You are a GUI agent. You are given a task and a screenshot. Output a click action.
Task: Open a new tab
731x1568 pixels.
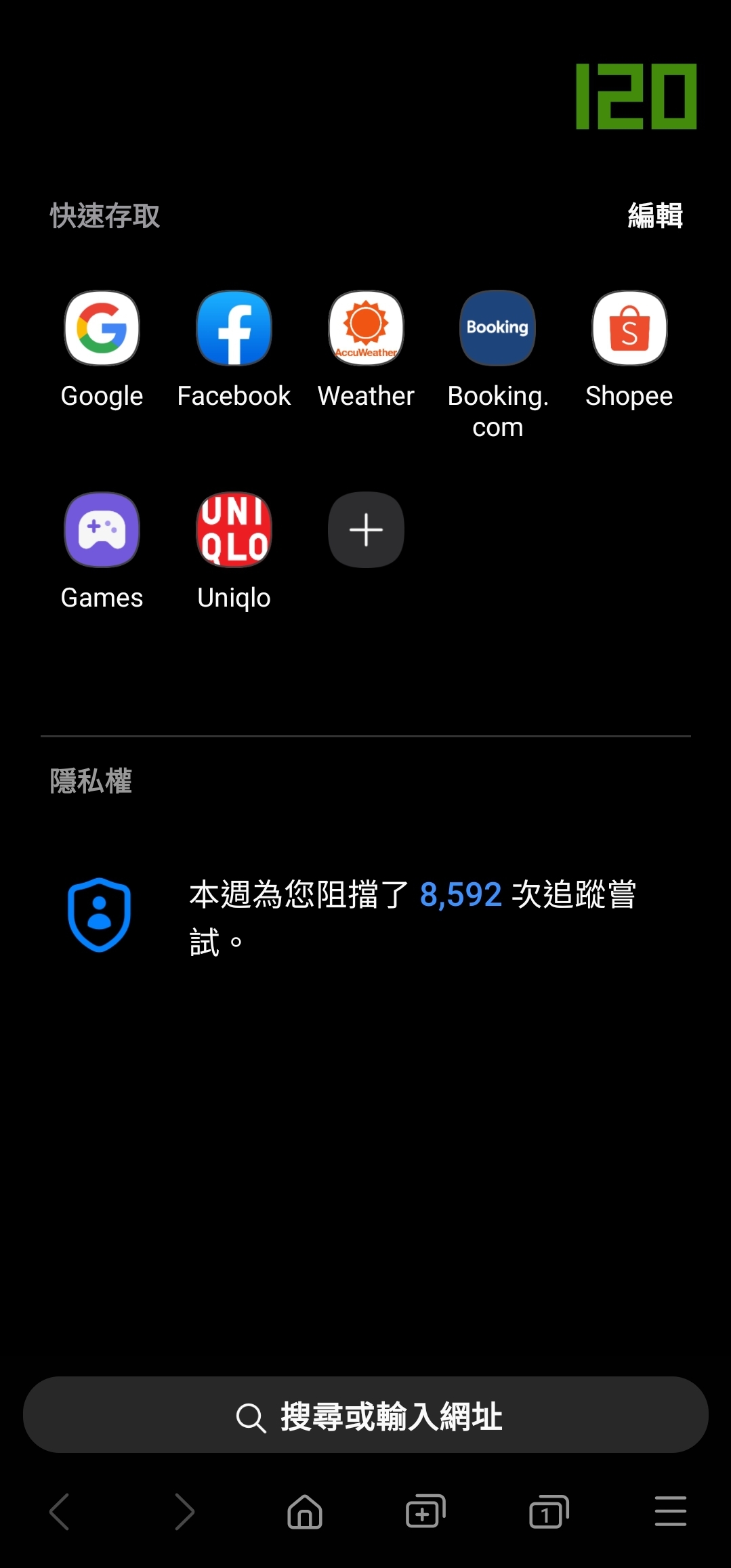click(425, 1511)
